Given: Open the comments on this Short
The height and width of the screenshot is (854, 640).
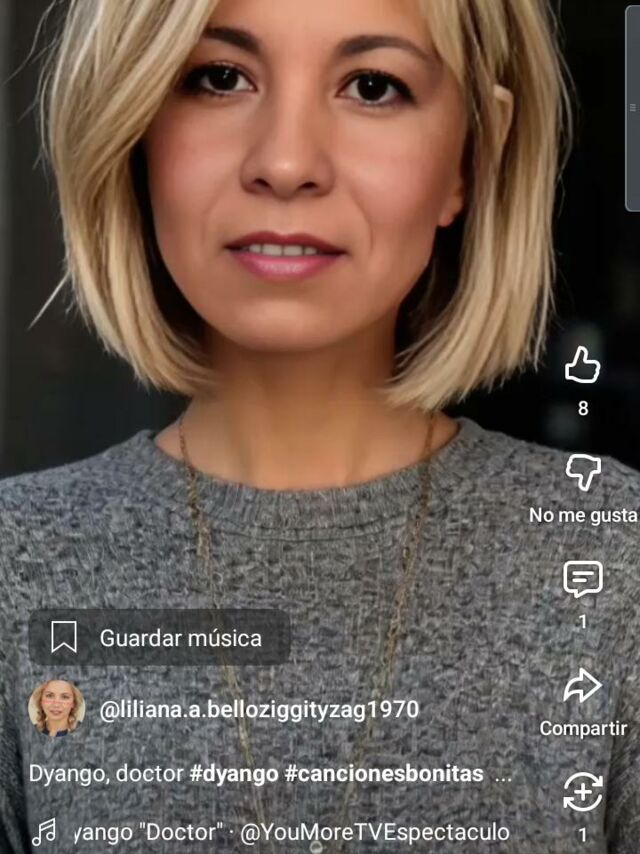Looking at the screenshot, I should click(x=583, y=580).
